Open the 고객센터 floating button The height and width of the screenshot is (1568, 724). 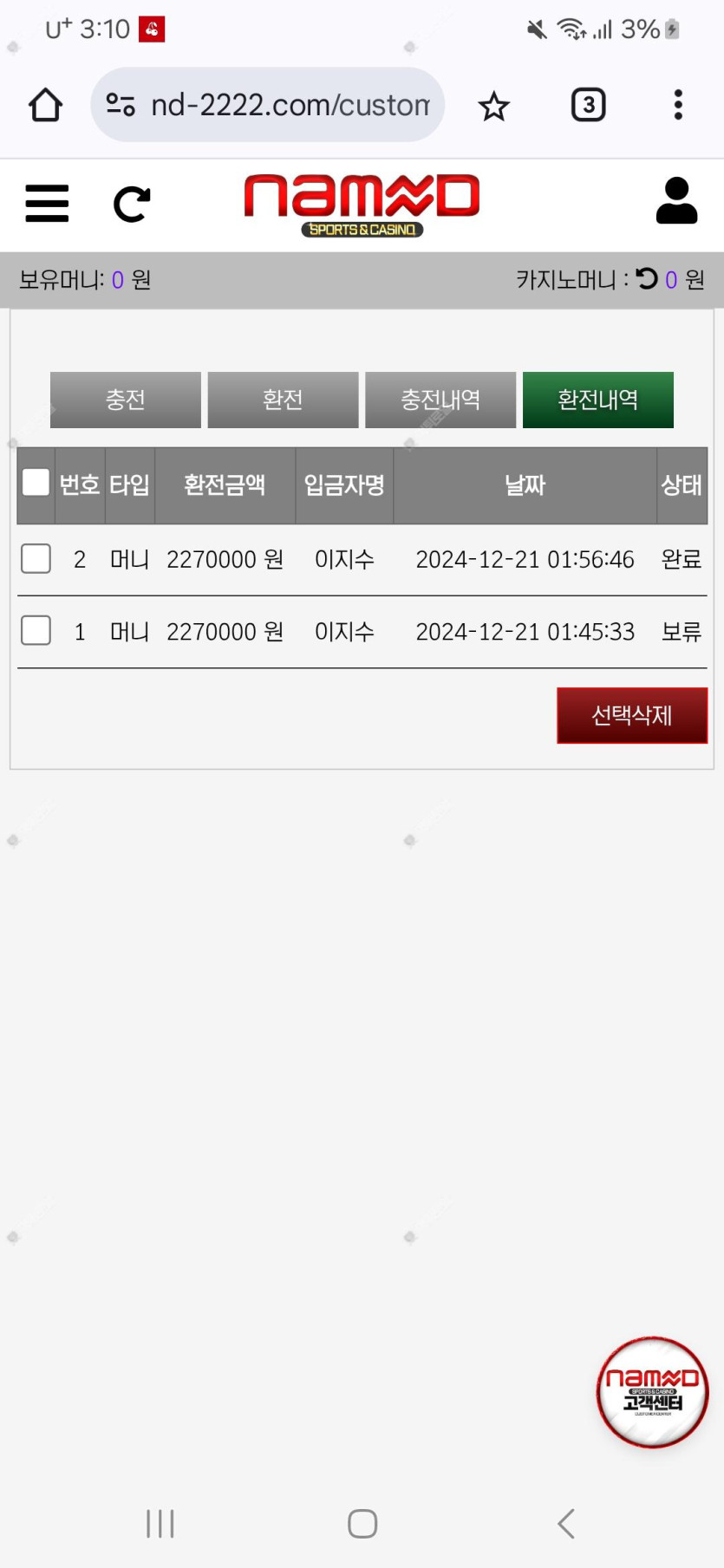click(x=653, y=1392)
